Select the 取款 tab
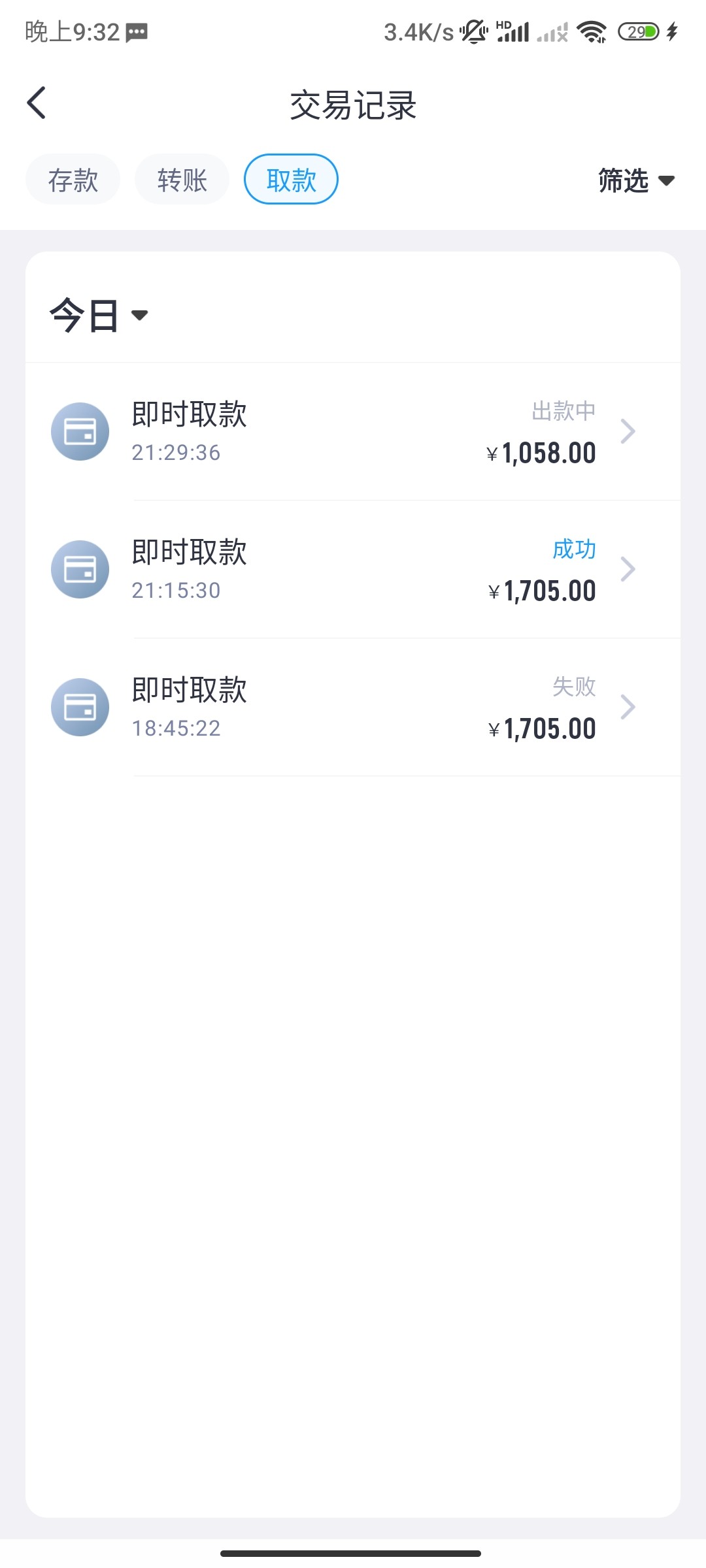Viewport: 706px width, 1568px height. pos(291,180)
